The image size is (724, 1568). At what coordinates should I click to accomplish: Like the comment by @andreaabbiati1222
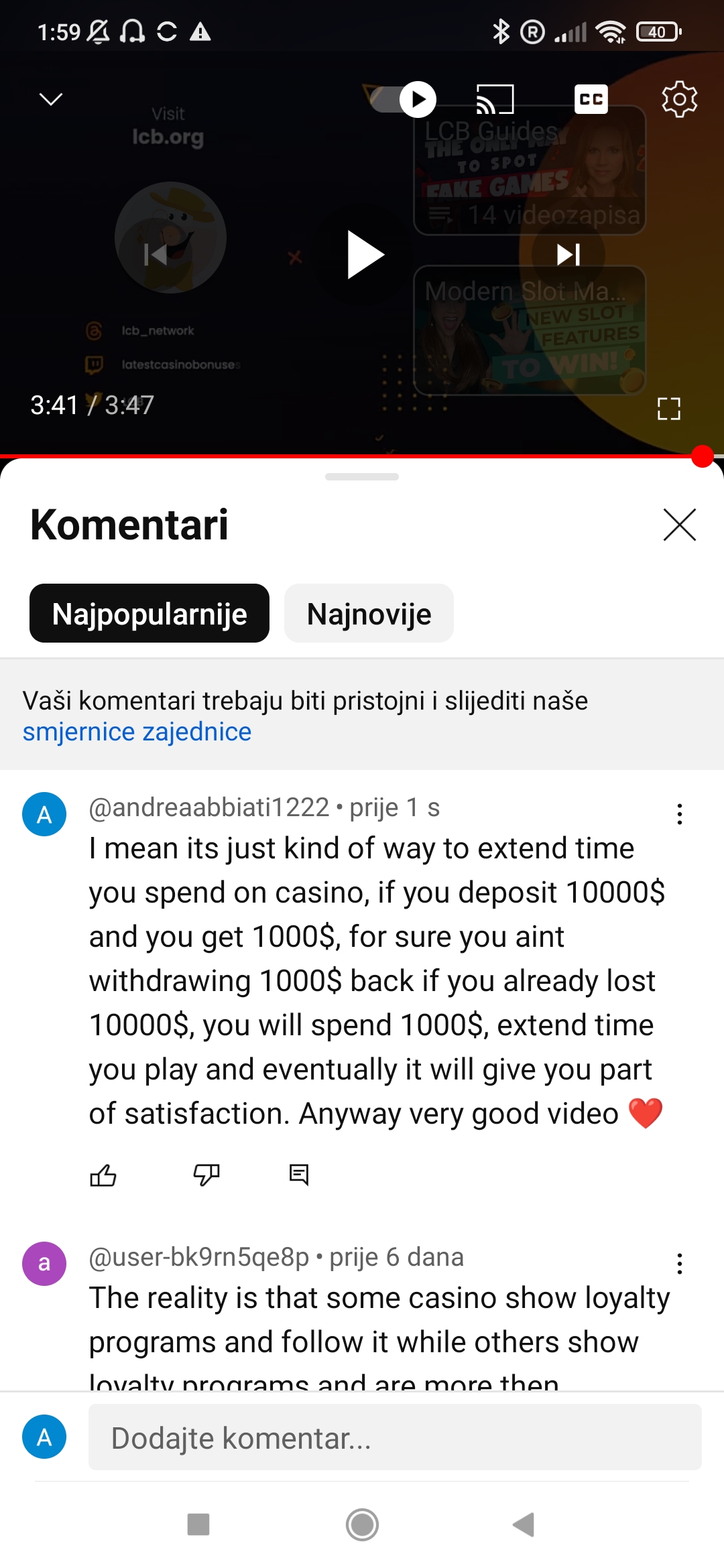[103, 1175]
